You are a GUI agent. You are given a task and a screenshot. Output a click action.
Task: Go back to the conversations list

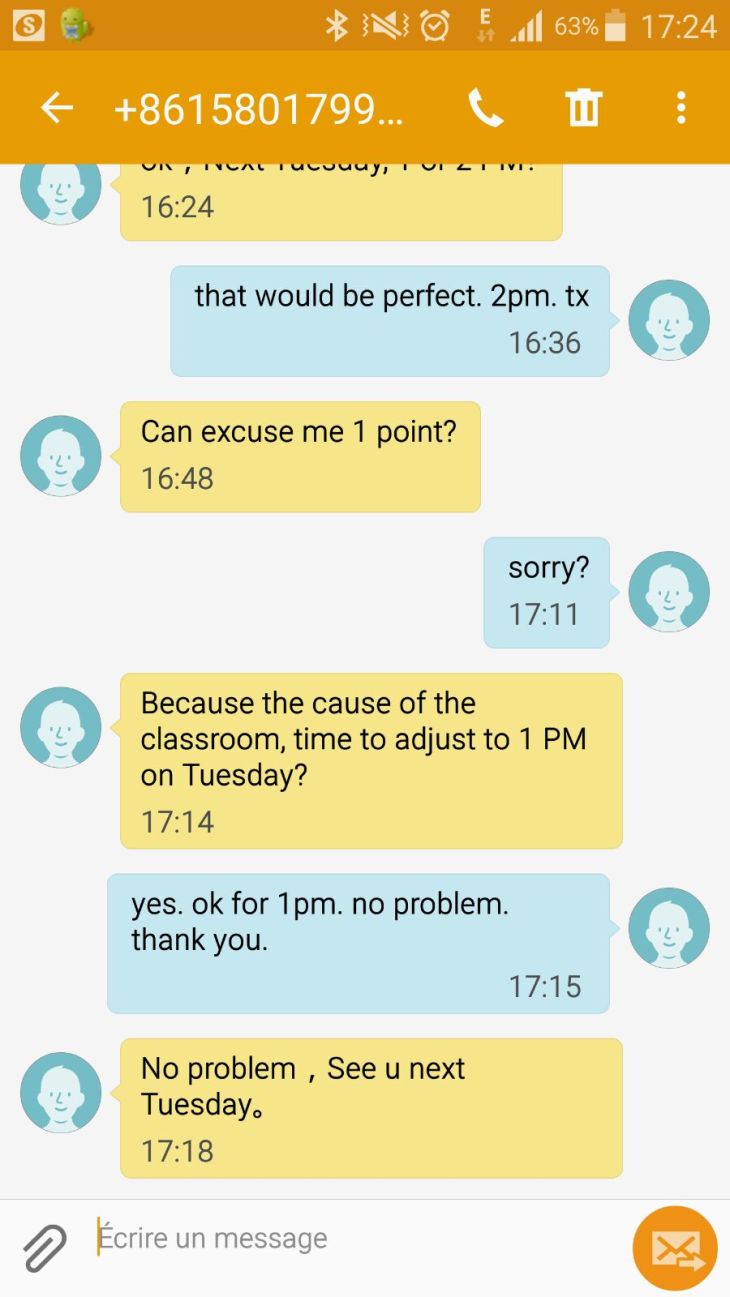click(x=57, y=108)
